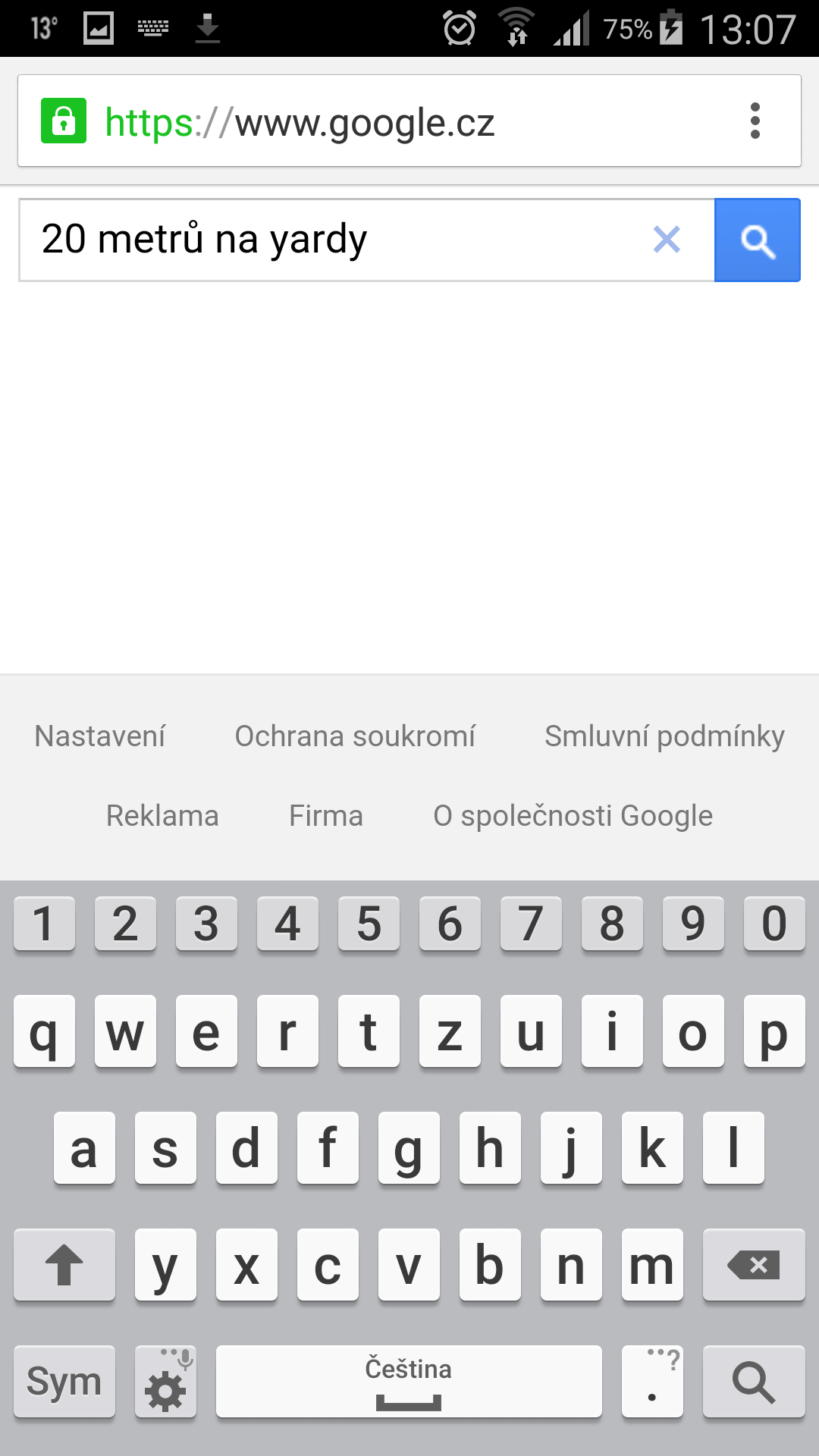Tap the keyboard backspace key
Screen dimensions: 819x1456
754,1265
